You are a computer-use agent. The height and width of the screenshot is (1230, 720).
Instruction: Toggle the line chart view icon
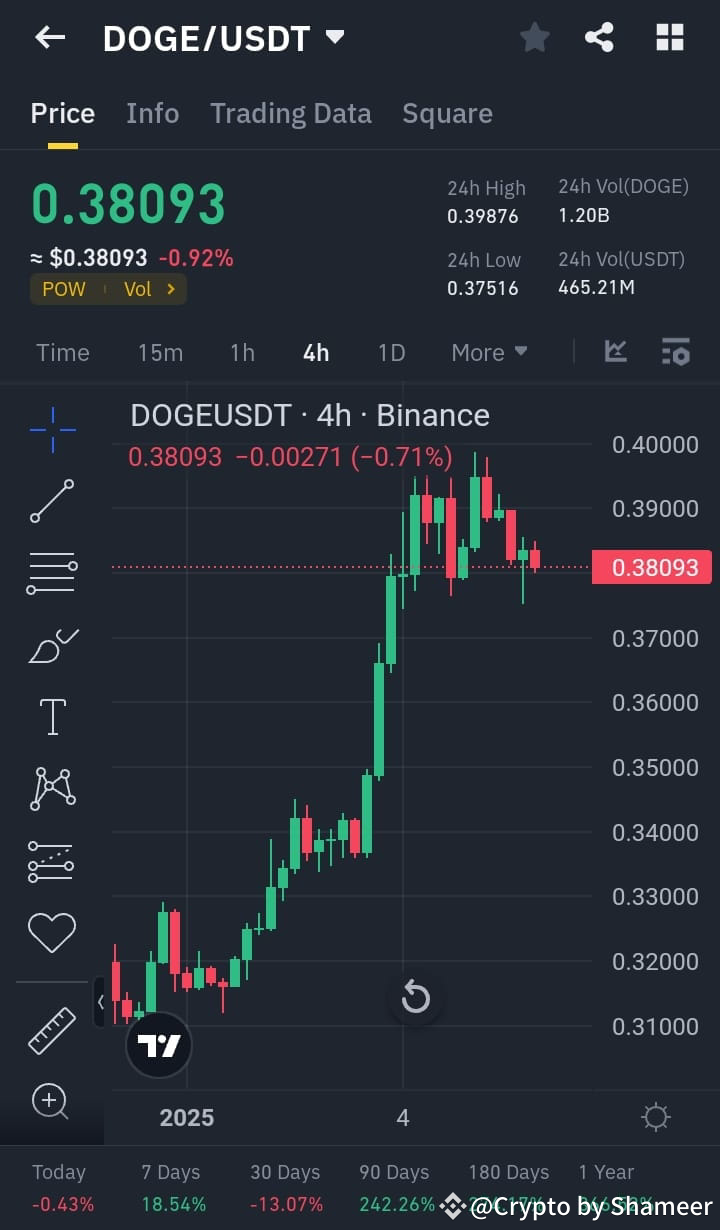(x=616, y=352)
